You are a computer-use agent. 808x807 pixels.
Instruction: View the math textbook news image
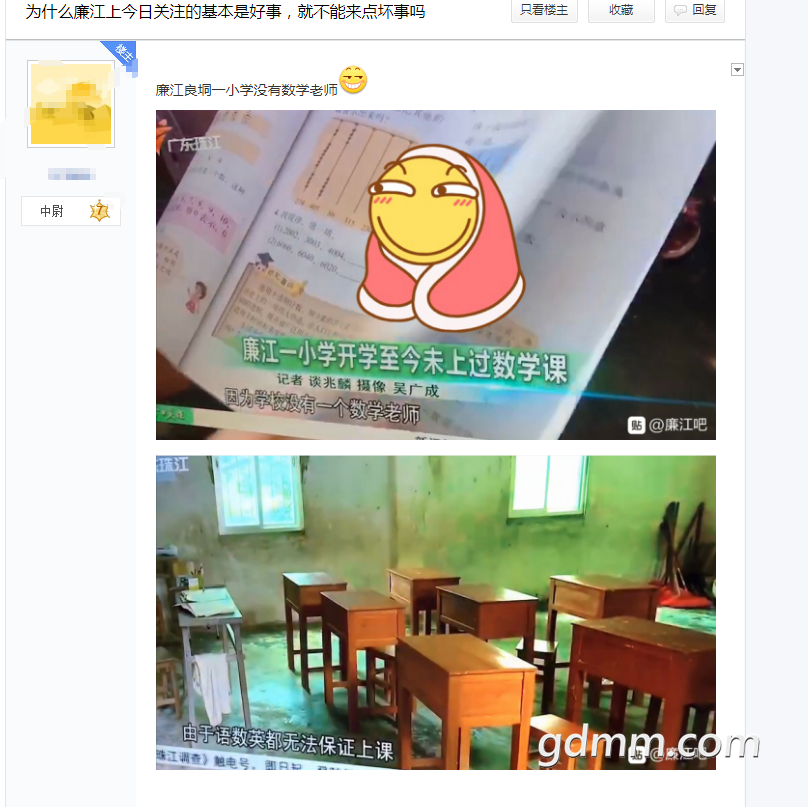tap(435, 275)
